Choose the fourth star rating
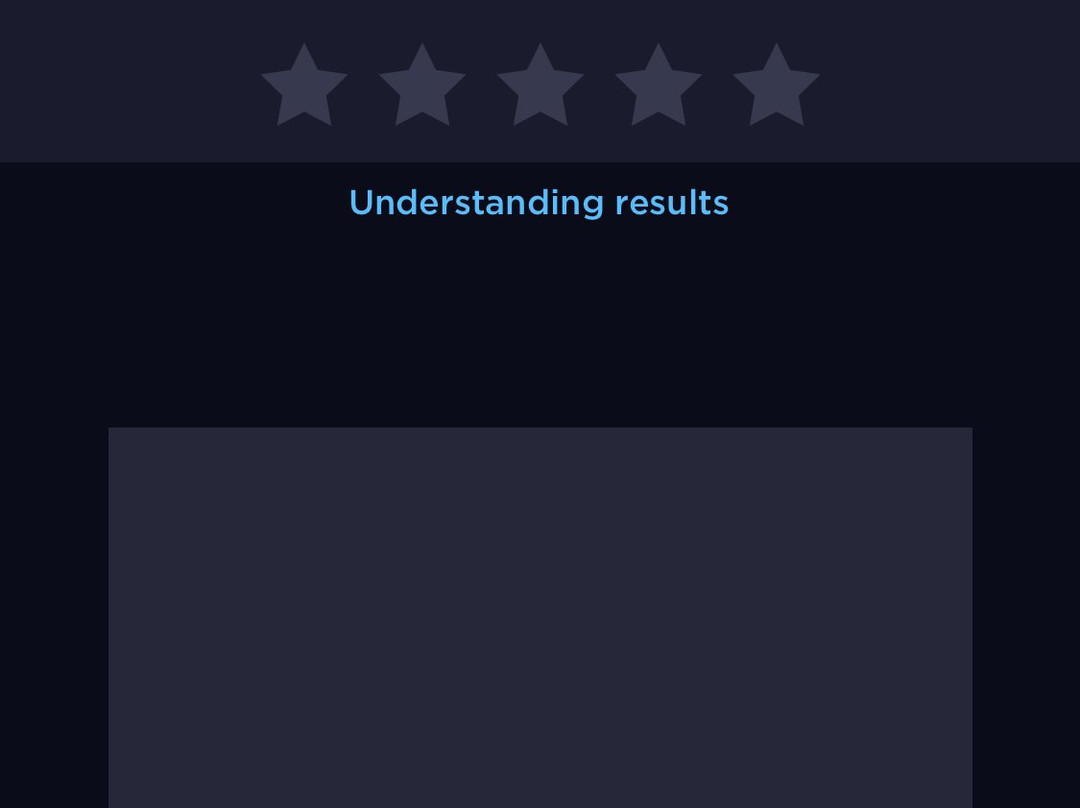The width and height of the screenshot is (1080, 808). tap(658, 87)
